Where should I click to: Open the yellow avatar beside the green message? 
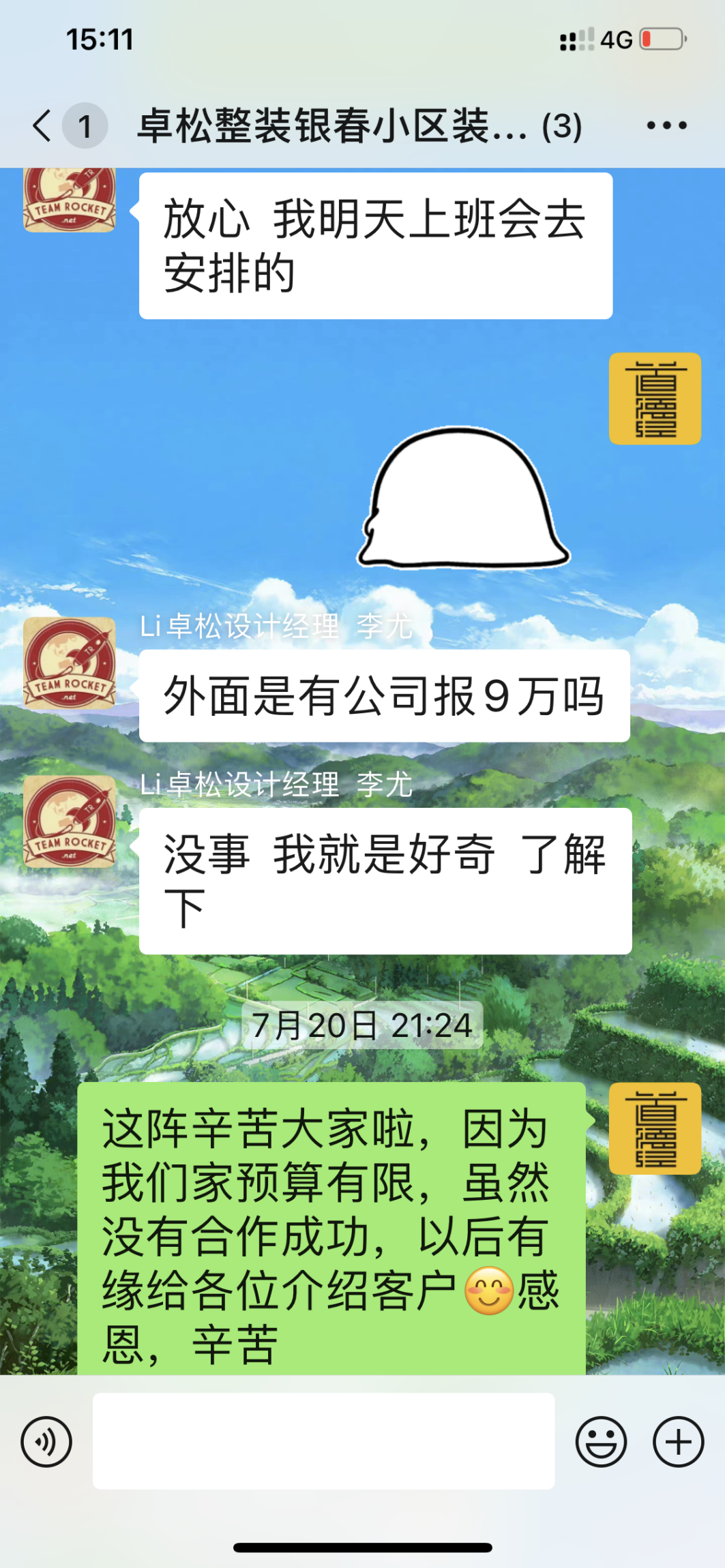click(x=655, y=1128)
